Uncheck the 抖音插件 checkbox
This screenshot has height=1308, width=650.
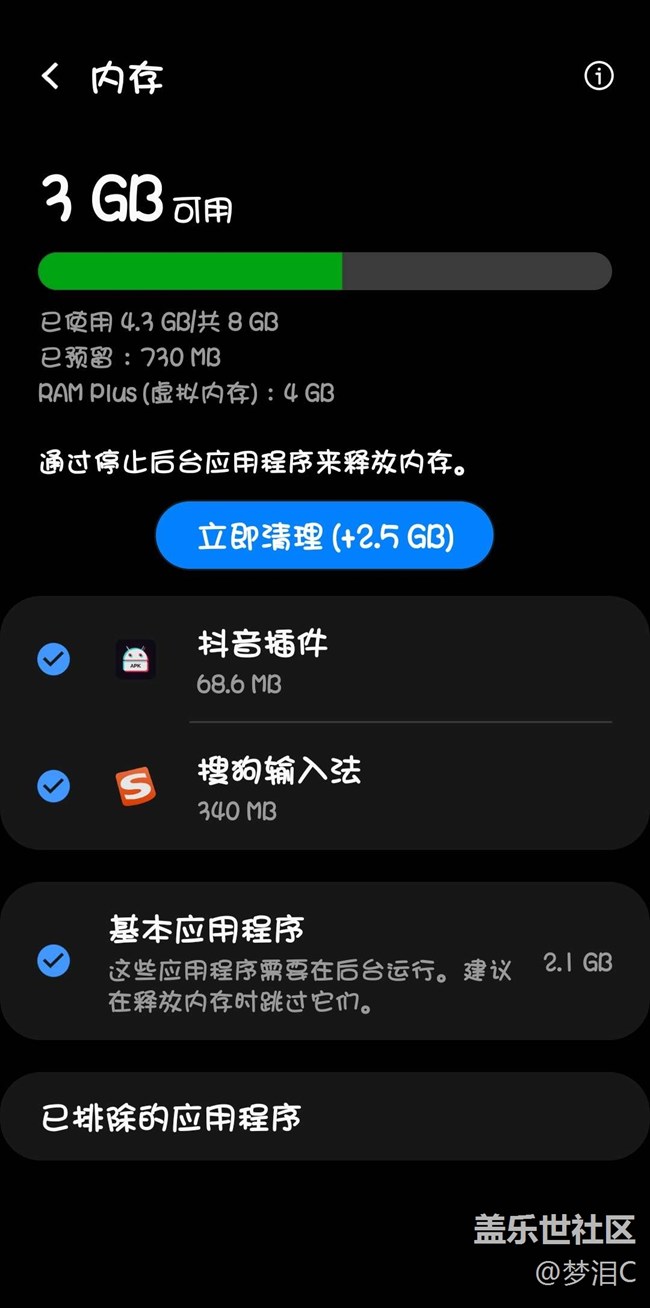pos(53,659)
